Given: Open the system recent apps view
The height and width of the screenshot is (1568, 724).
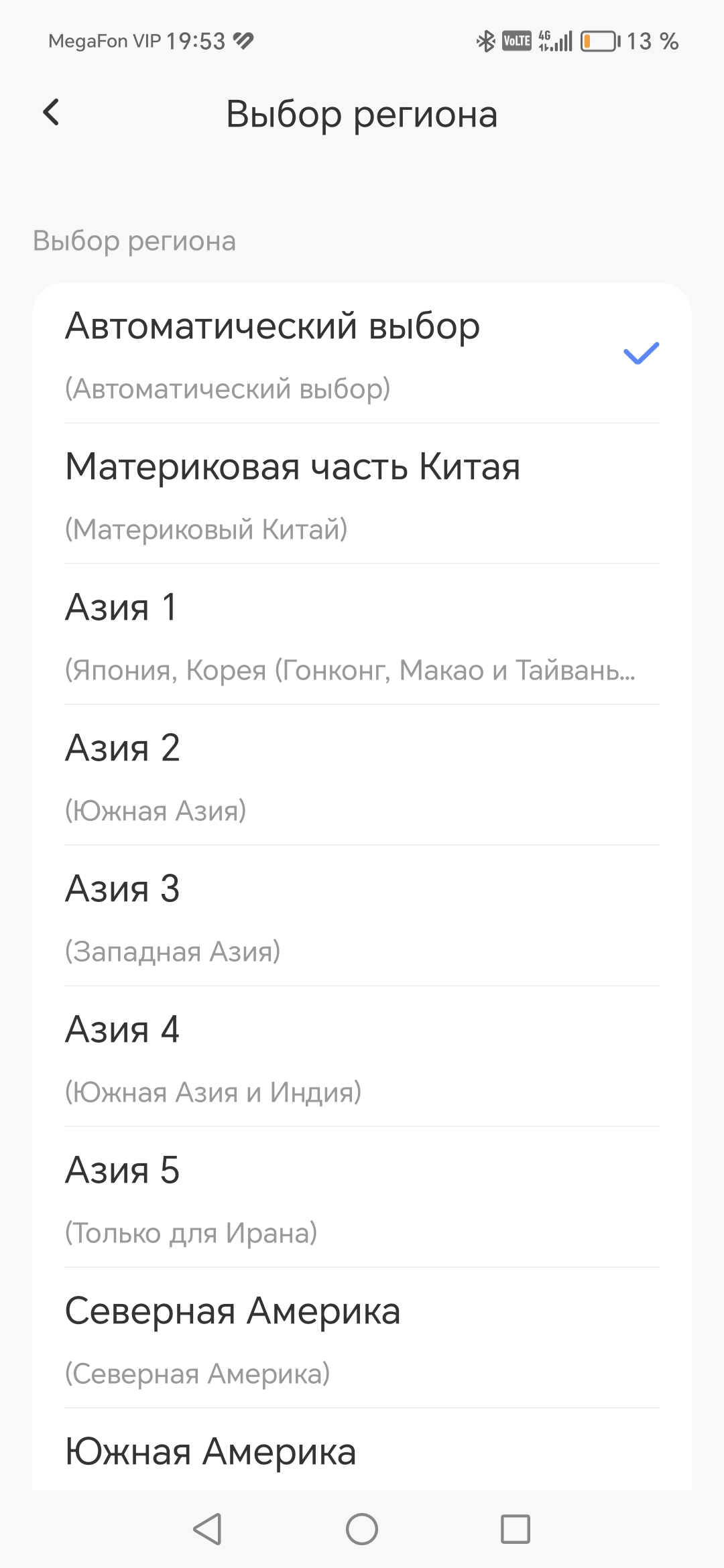Looking at the screenshot, I should pyautogui.click(x=515, y=1529).
